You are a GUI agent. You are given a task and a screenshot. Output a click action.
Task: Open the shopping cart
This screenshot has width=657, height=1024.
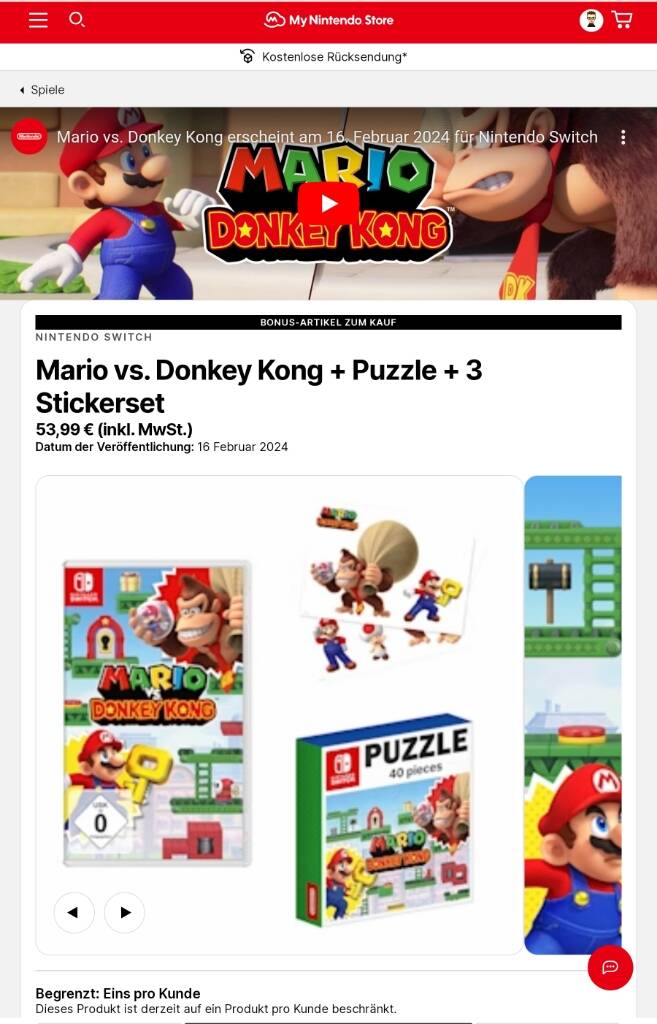622,20
